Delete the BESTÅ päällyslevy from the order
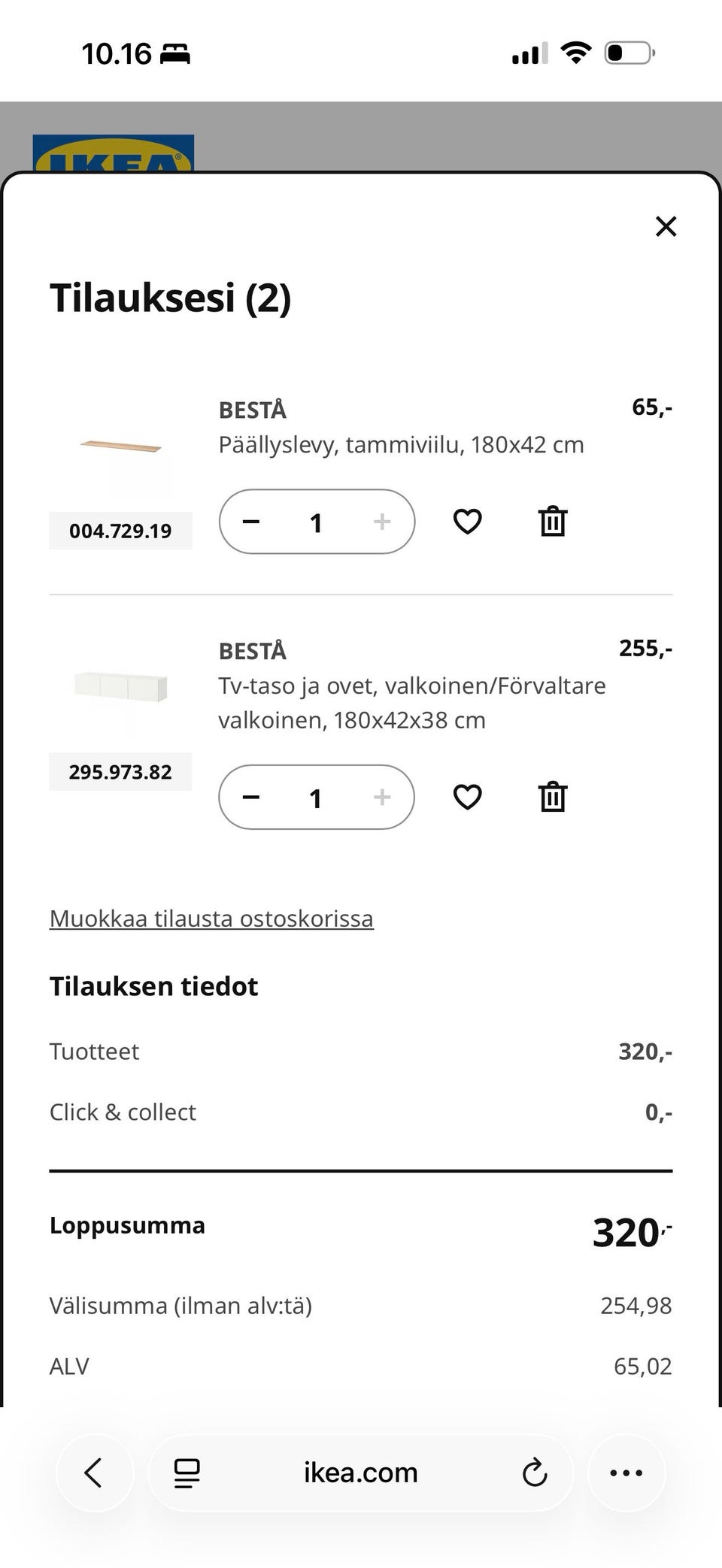This screenshot has width=722, height=1568. [553, 522]
